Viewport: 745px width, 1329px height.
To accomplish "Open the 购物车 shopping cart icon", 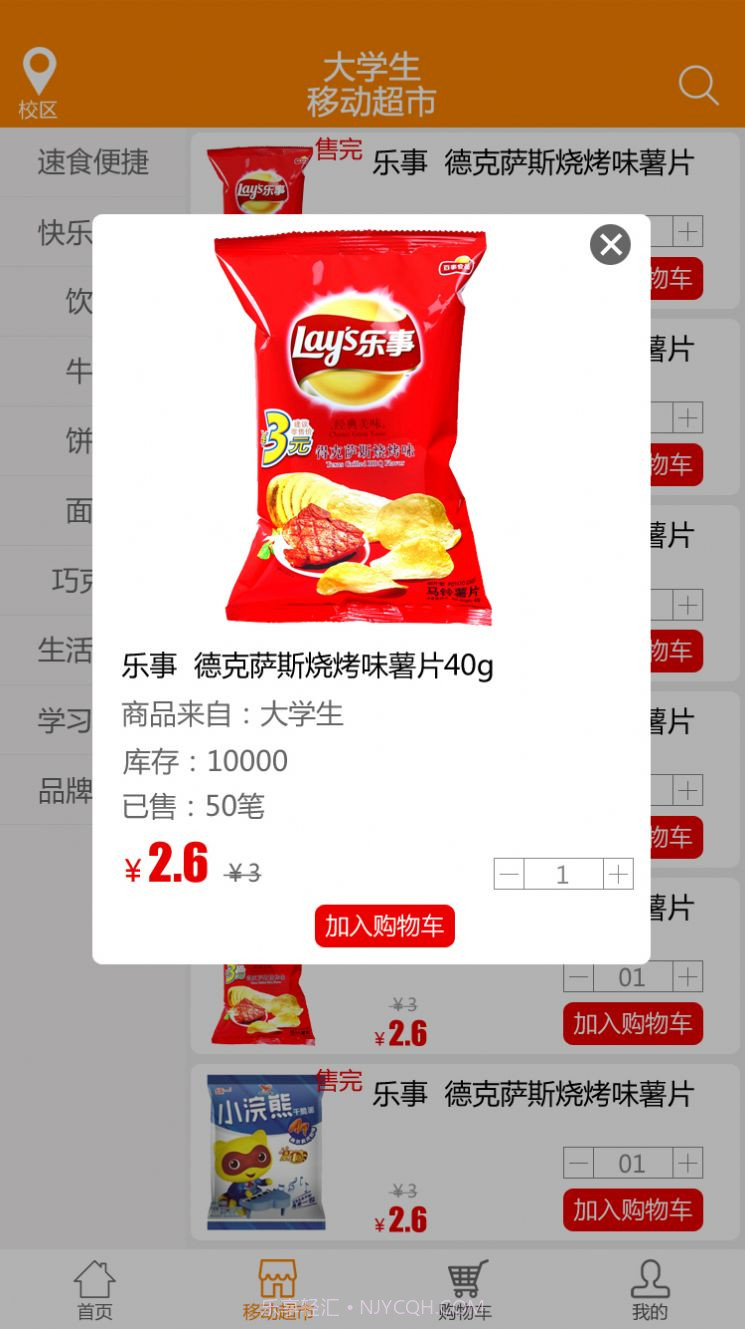I will (464, 1284).
